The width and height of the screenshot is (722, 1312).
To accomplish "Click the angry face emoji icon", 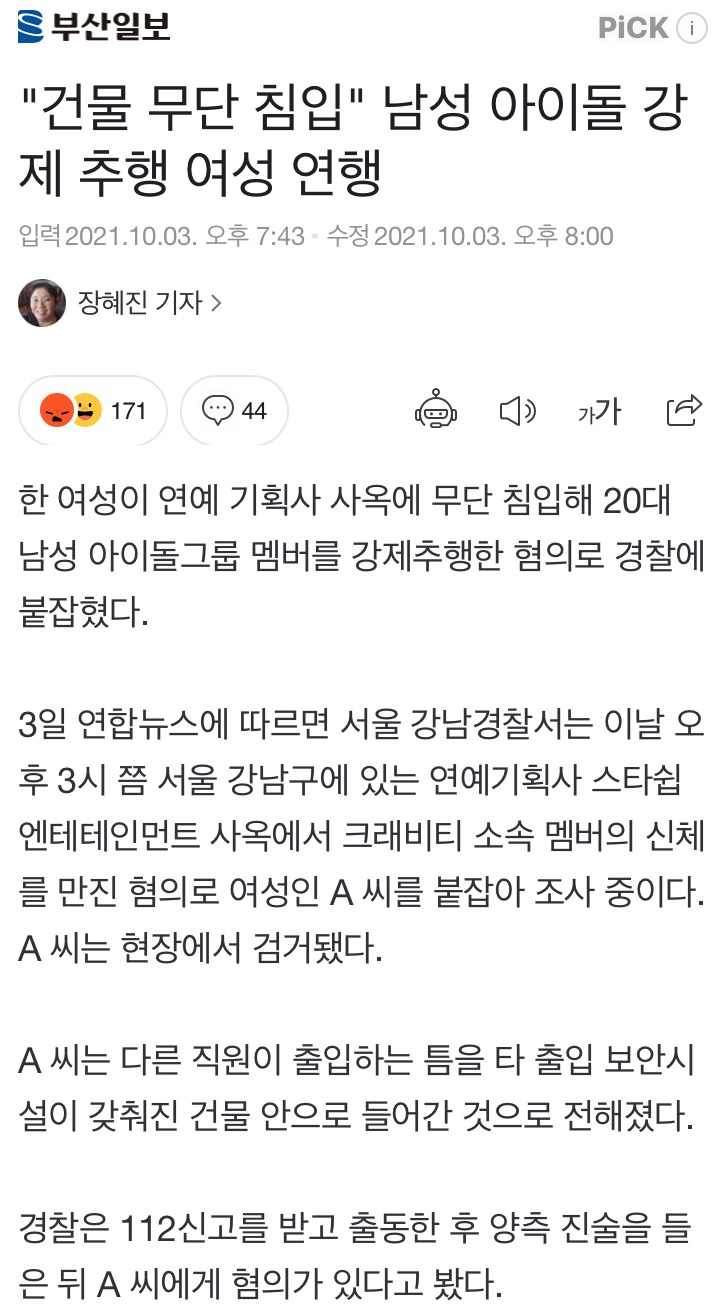I will pyautogui.click(x=55, y=409).
